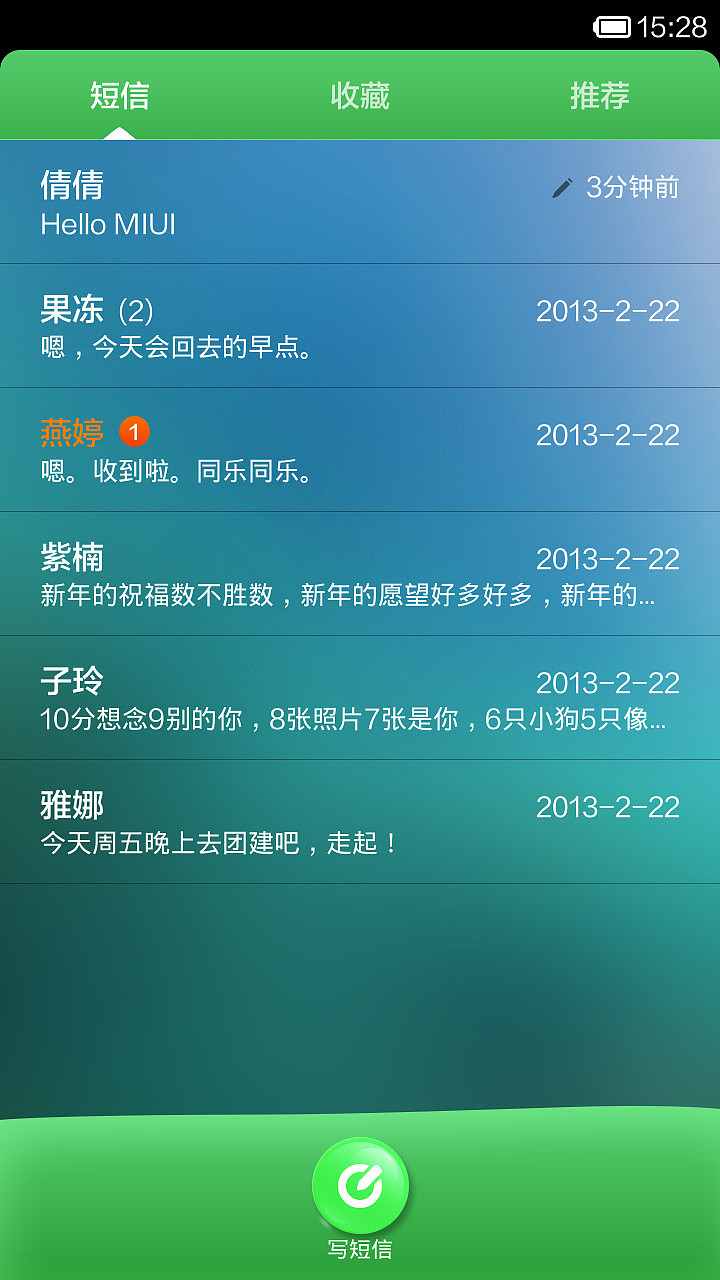Click the pencil edit icon next to 倩倩
This screenshot has height=1280, width=720.
(561, 186)
